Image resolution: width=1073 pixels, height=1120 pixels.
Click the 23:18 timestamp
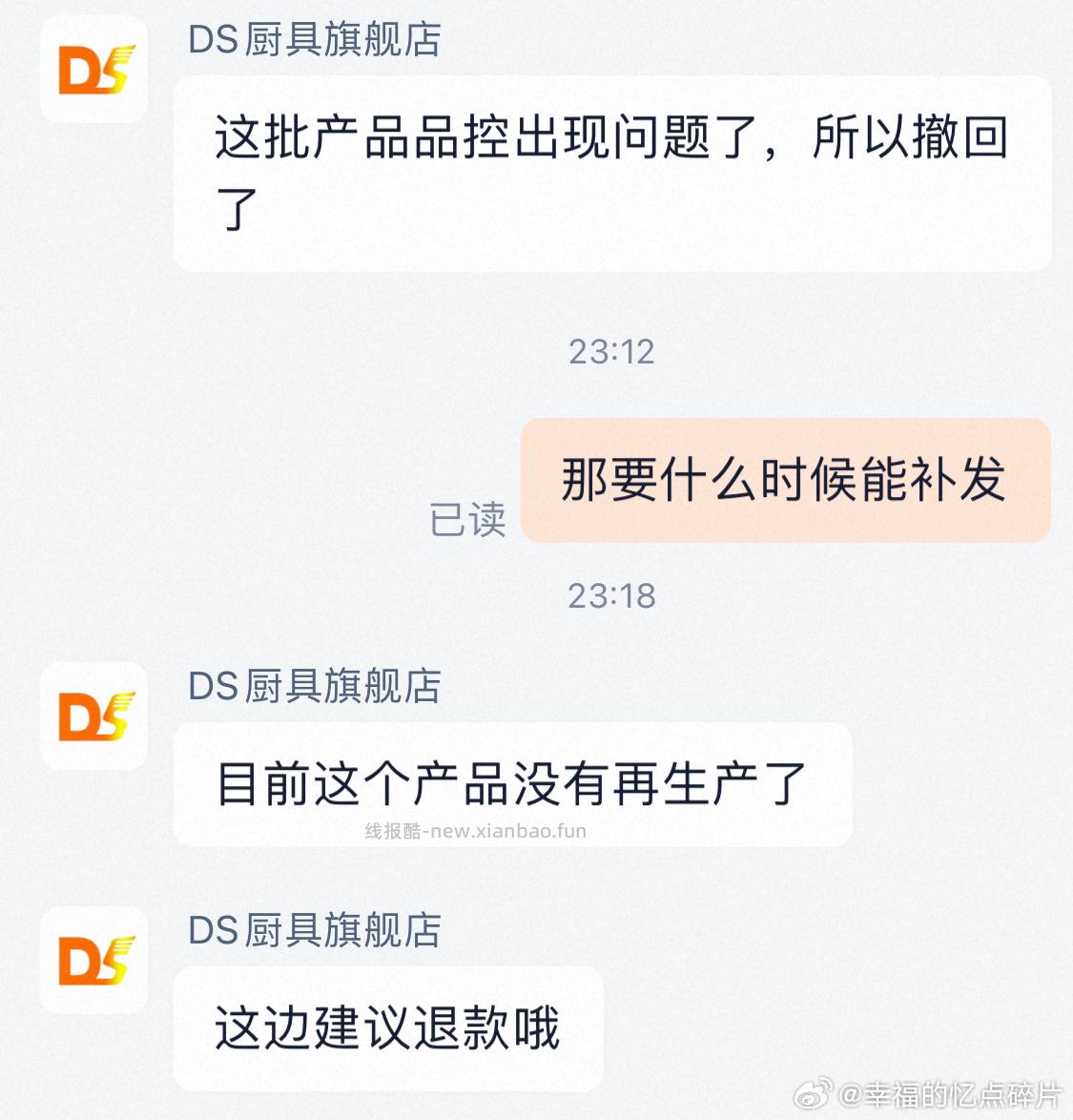[611, 596]
